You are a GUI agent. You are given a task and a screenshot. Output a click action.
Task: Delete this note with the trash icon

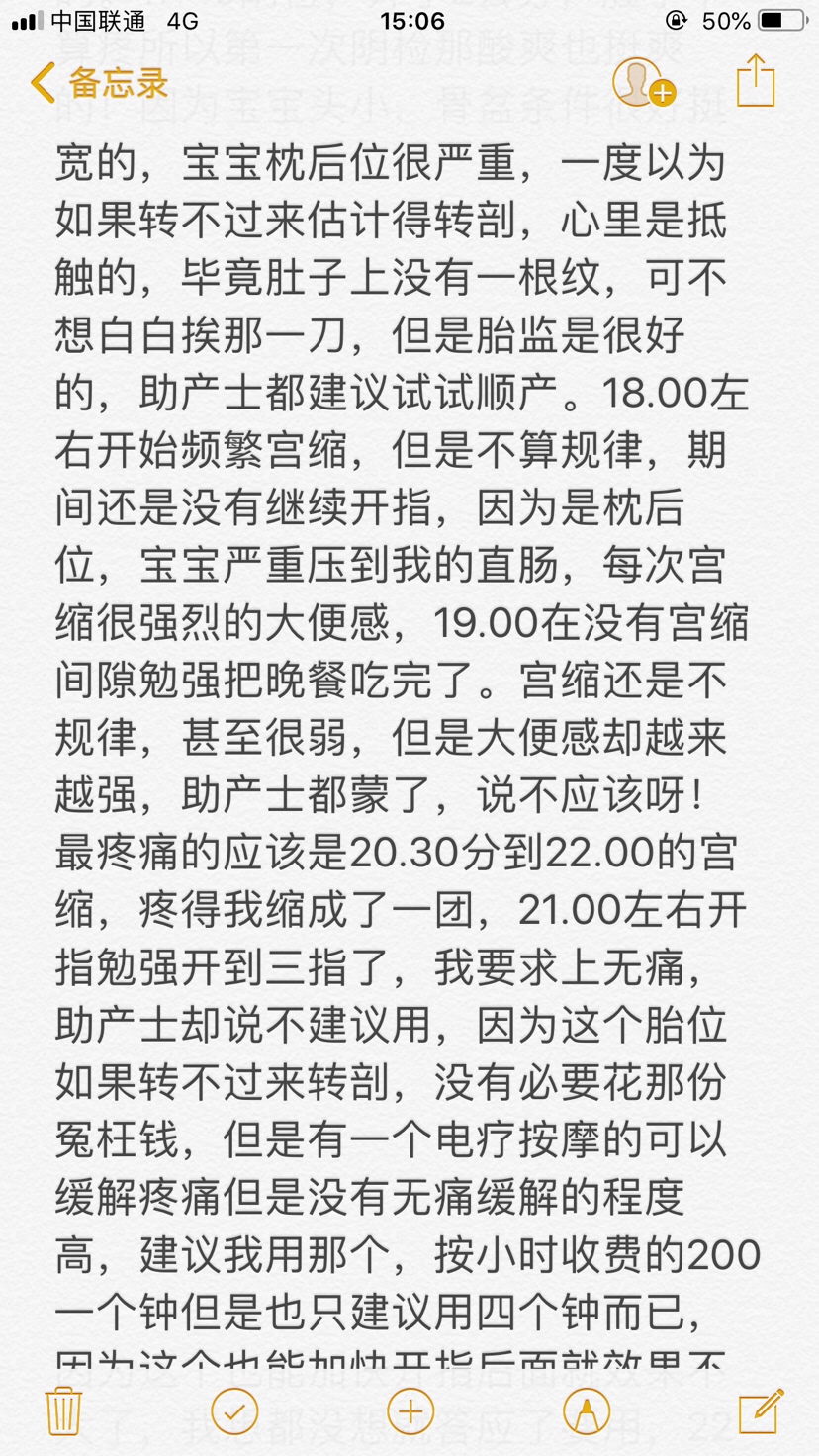pyautogui.click(x=64, y=1410)
